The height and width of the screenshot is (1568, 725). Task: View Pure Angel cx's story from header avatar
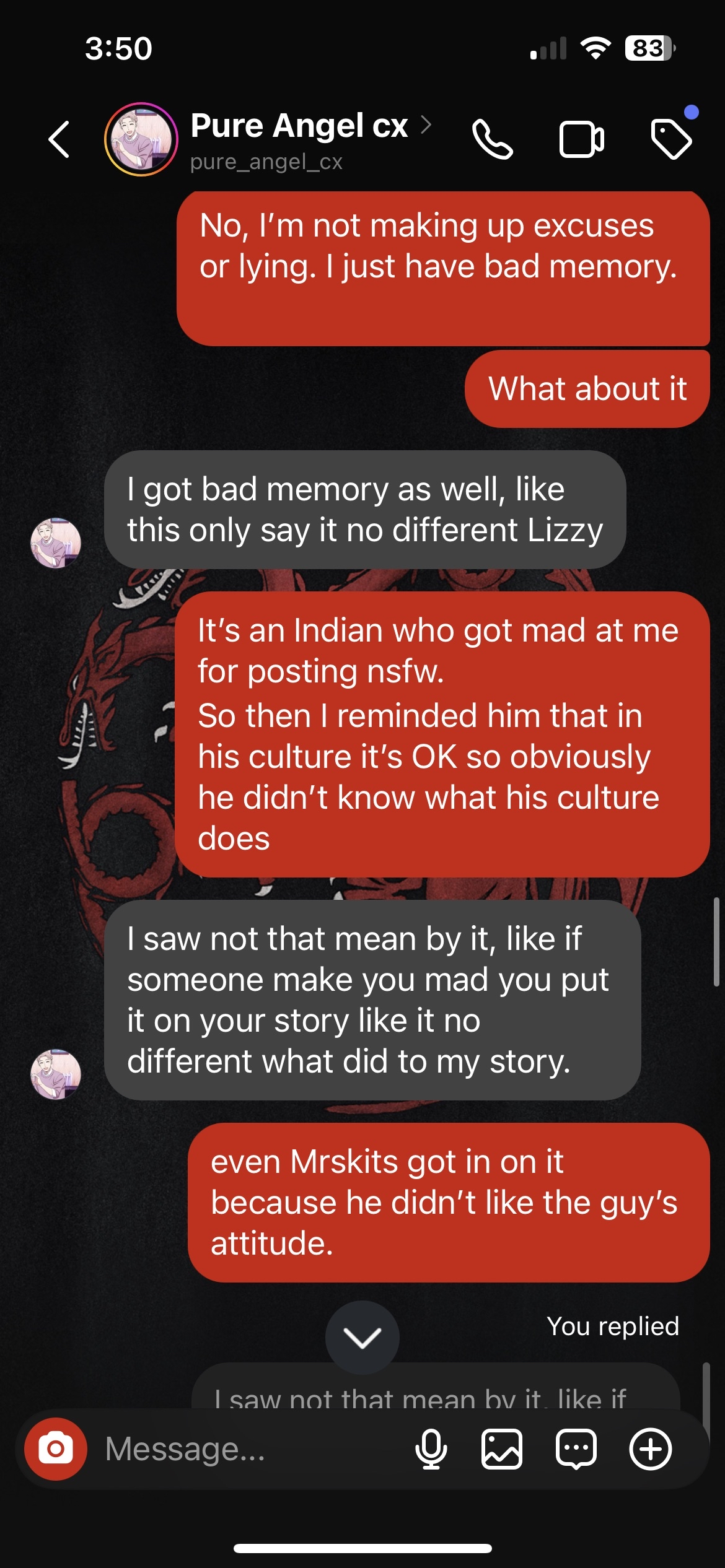(x=141, y=139)
